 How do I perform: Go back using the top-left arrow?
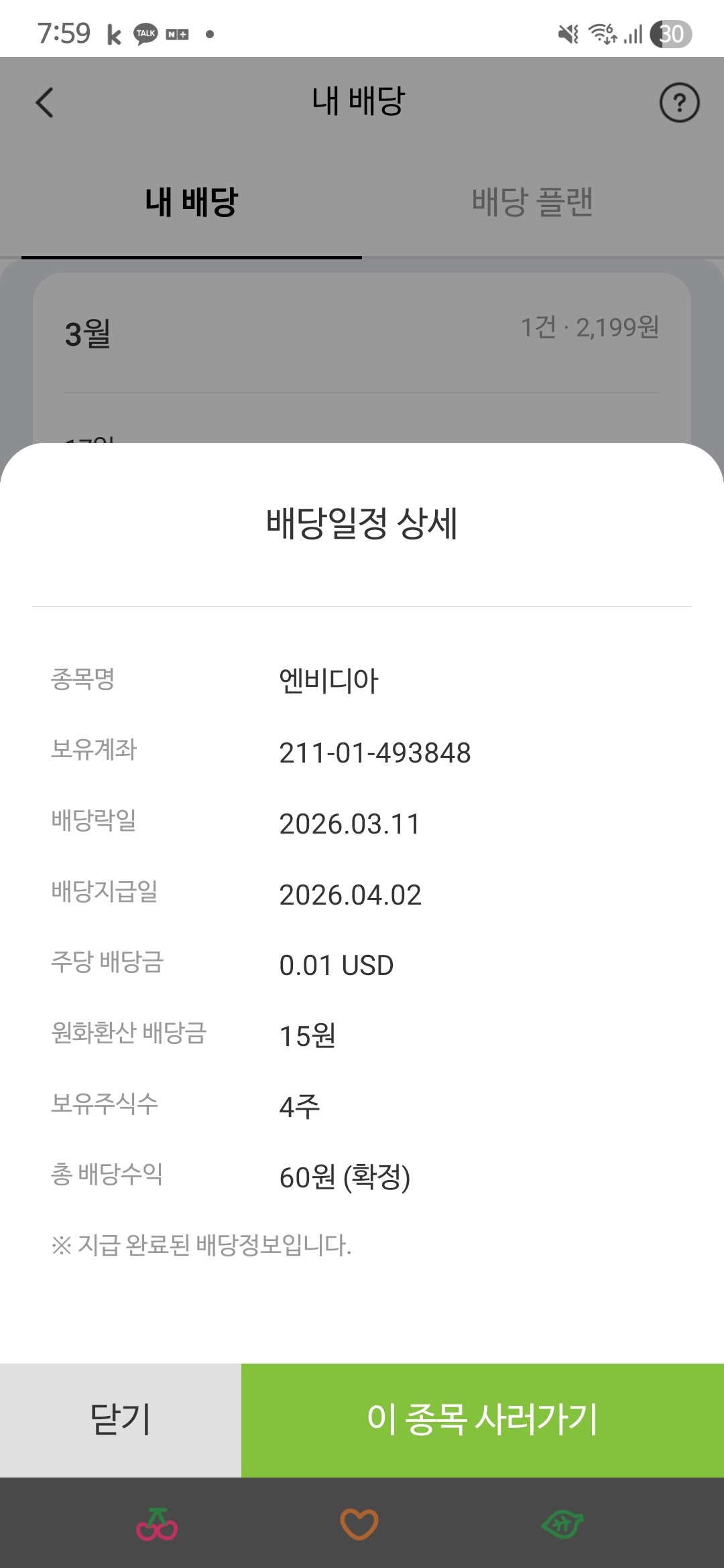(x=44, y=103)
